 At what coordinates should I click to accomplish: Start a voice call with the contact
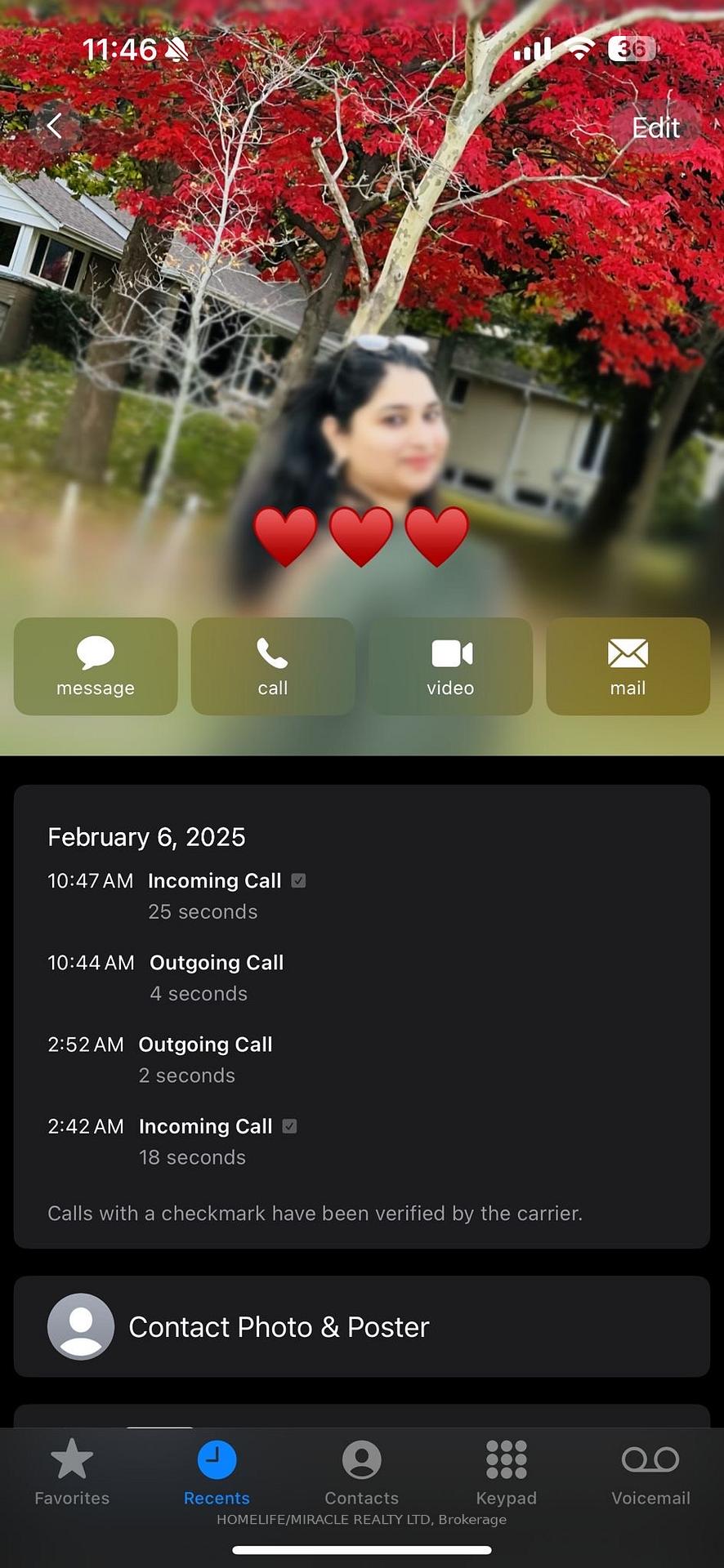(x=273, y=666)
